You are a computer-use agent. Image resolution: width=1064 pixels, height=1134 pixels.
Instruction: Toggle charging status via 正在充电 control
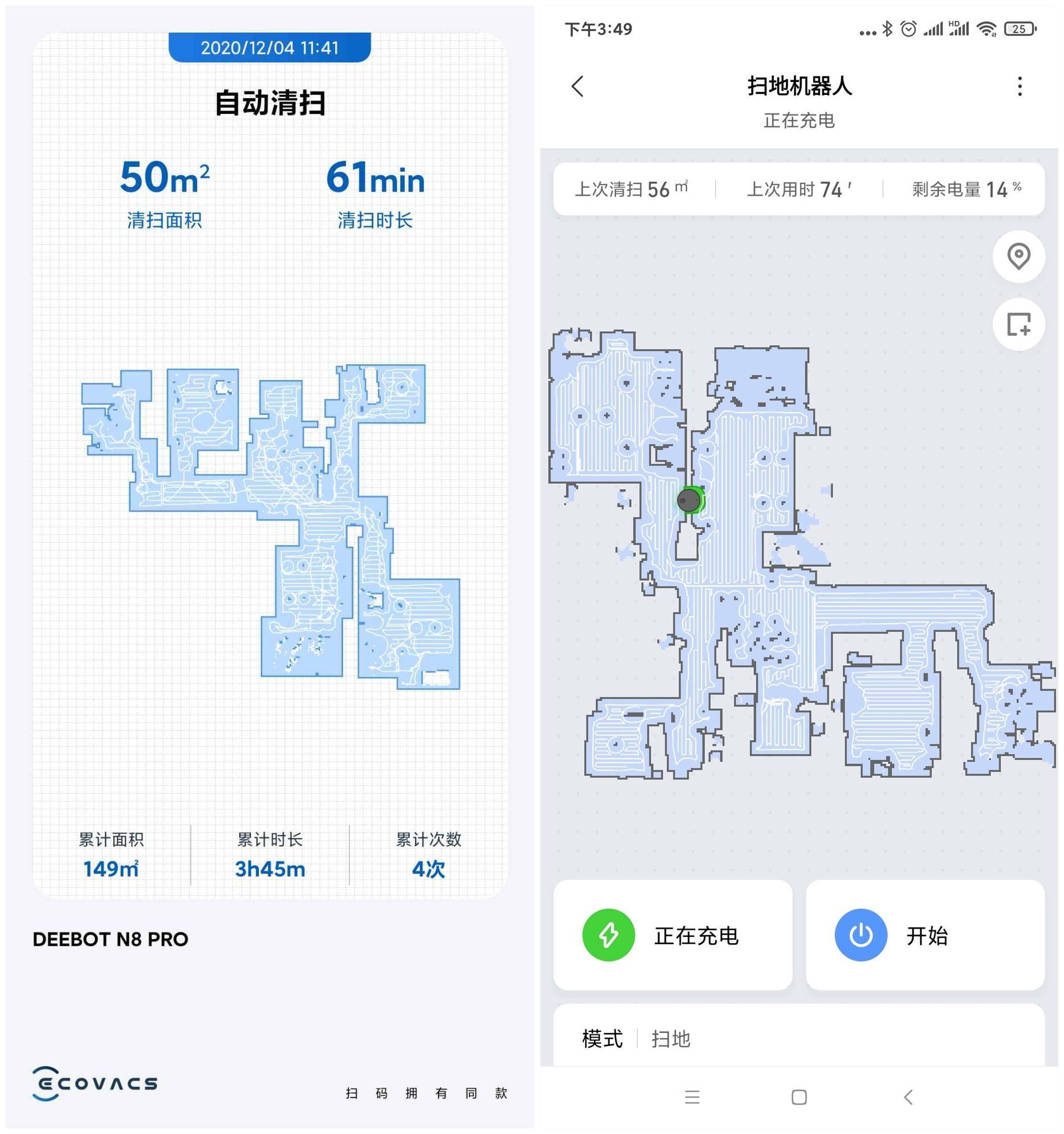coord(673,935)
